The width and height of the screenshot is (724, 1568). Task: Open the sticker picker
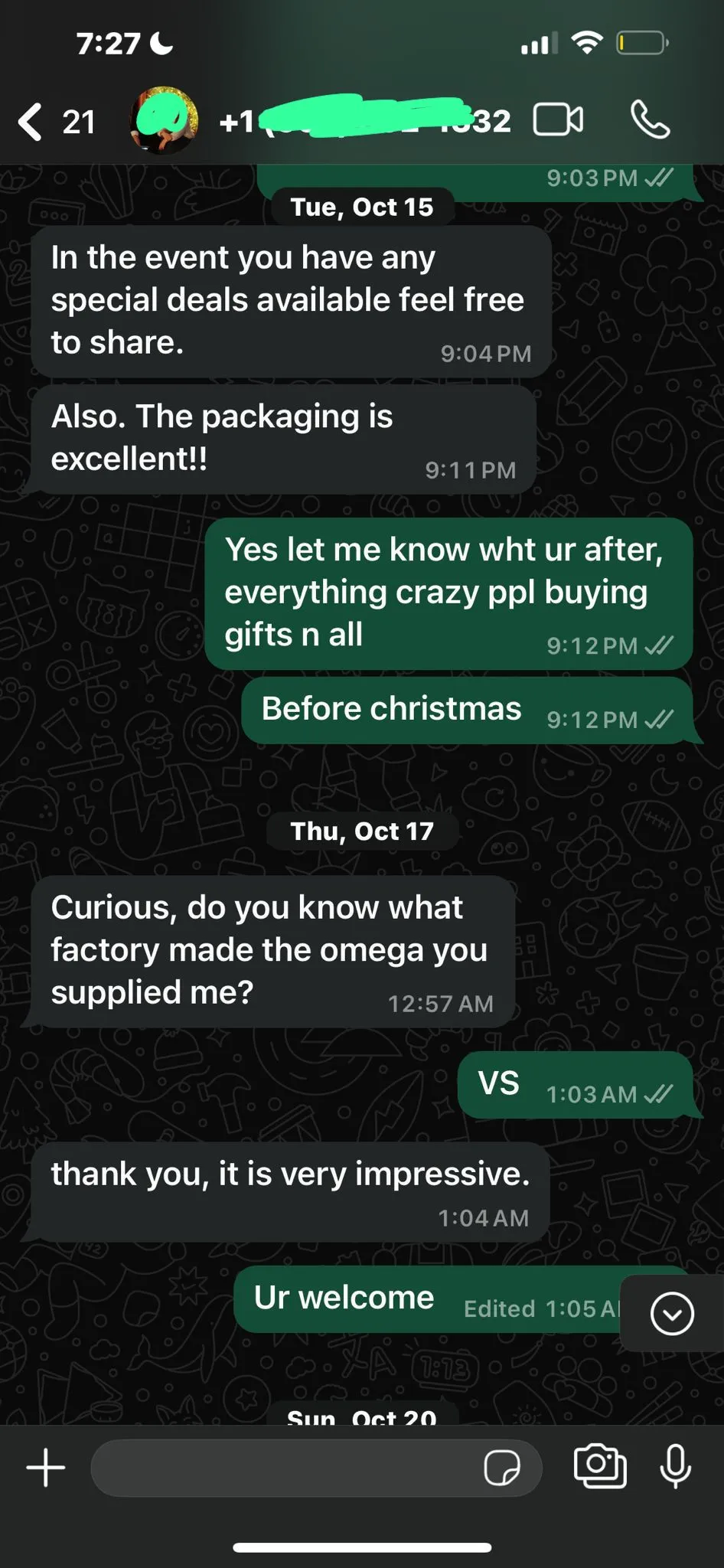click(x=502, y=1468)
